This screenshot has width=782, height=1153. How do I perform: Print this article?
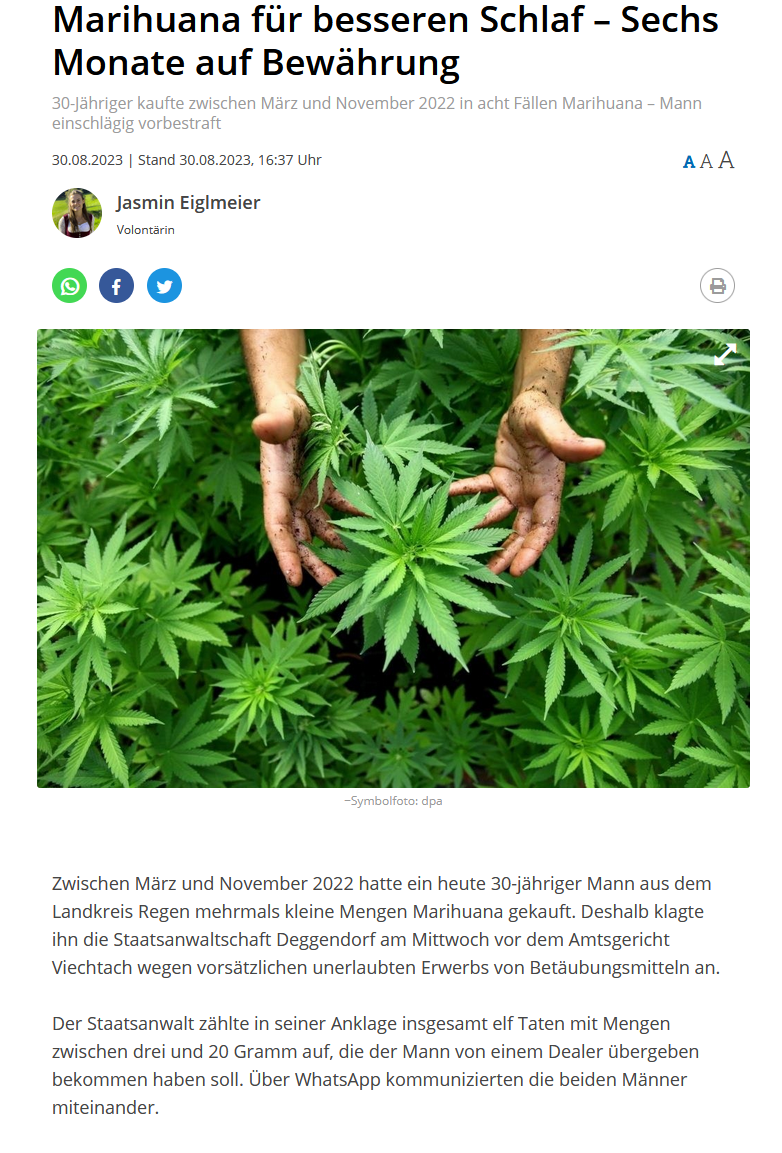tap(717, 286)
